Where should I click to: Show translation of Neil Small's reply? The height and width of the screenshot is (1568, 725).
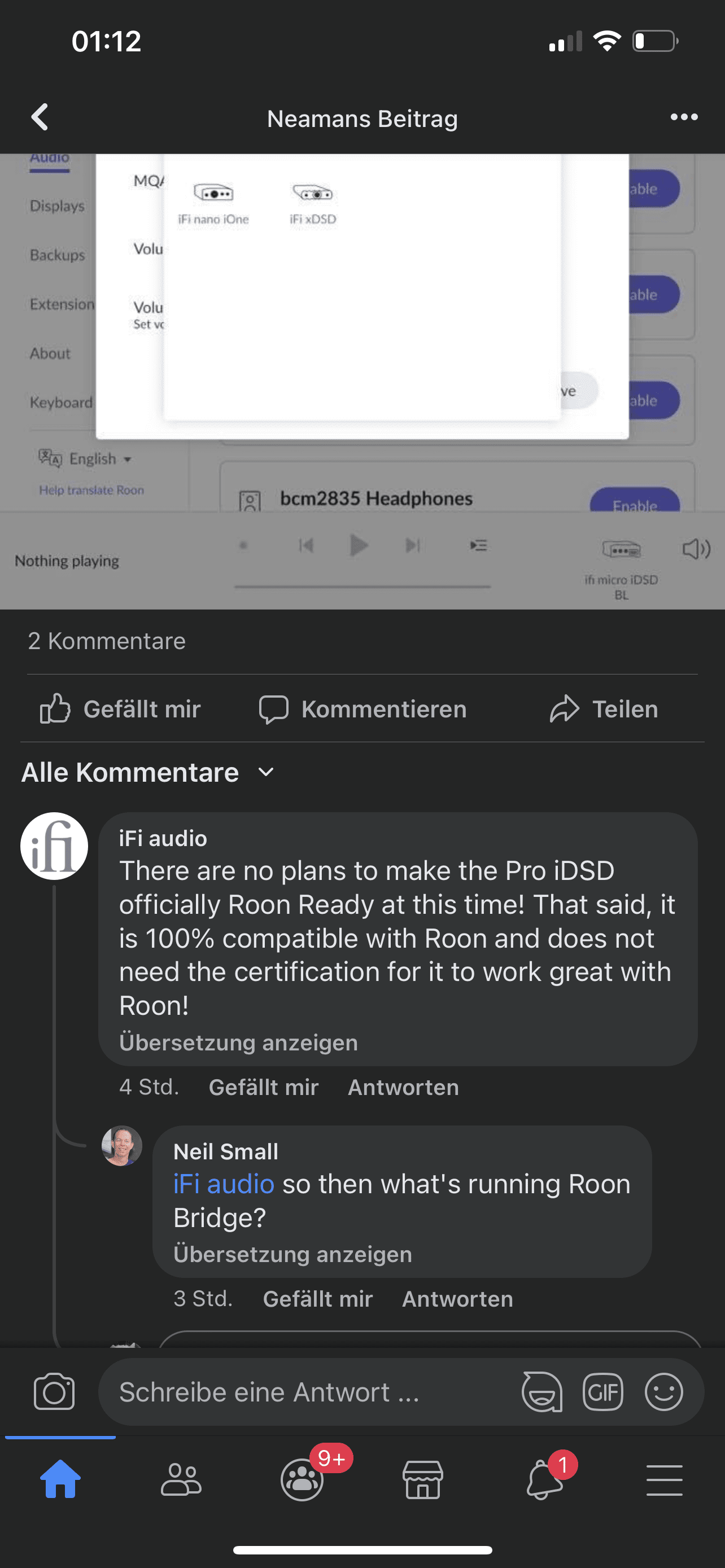292,1254
